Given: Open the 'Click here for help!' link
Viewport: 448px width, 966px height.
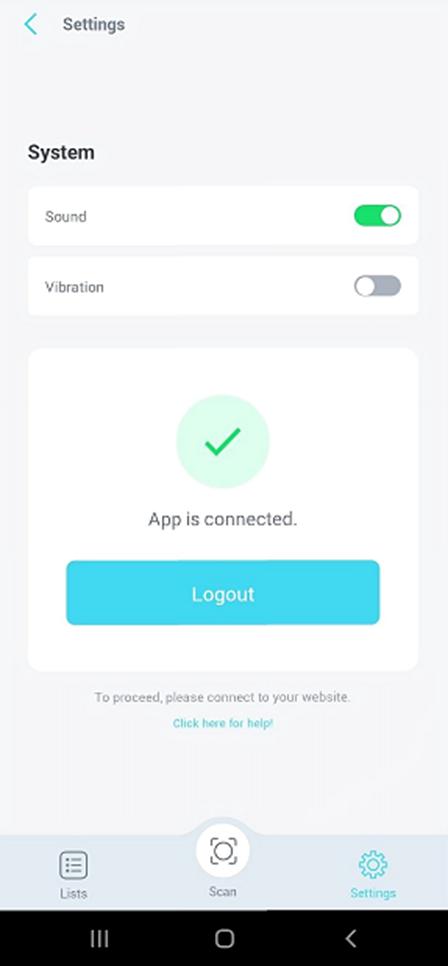Looking at the screenshot, I should click(x=223, y=723).
